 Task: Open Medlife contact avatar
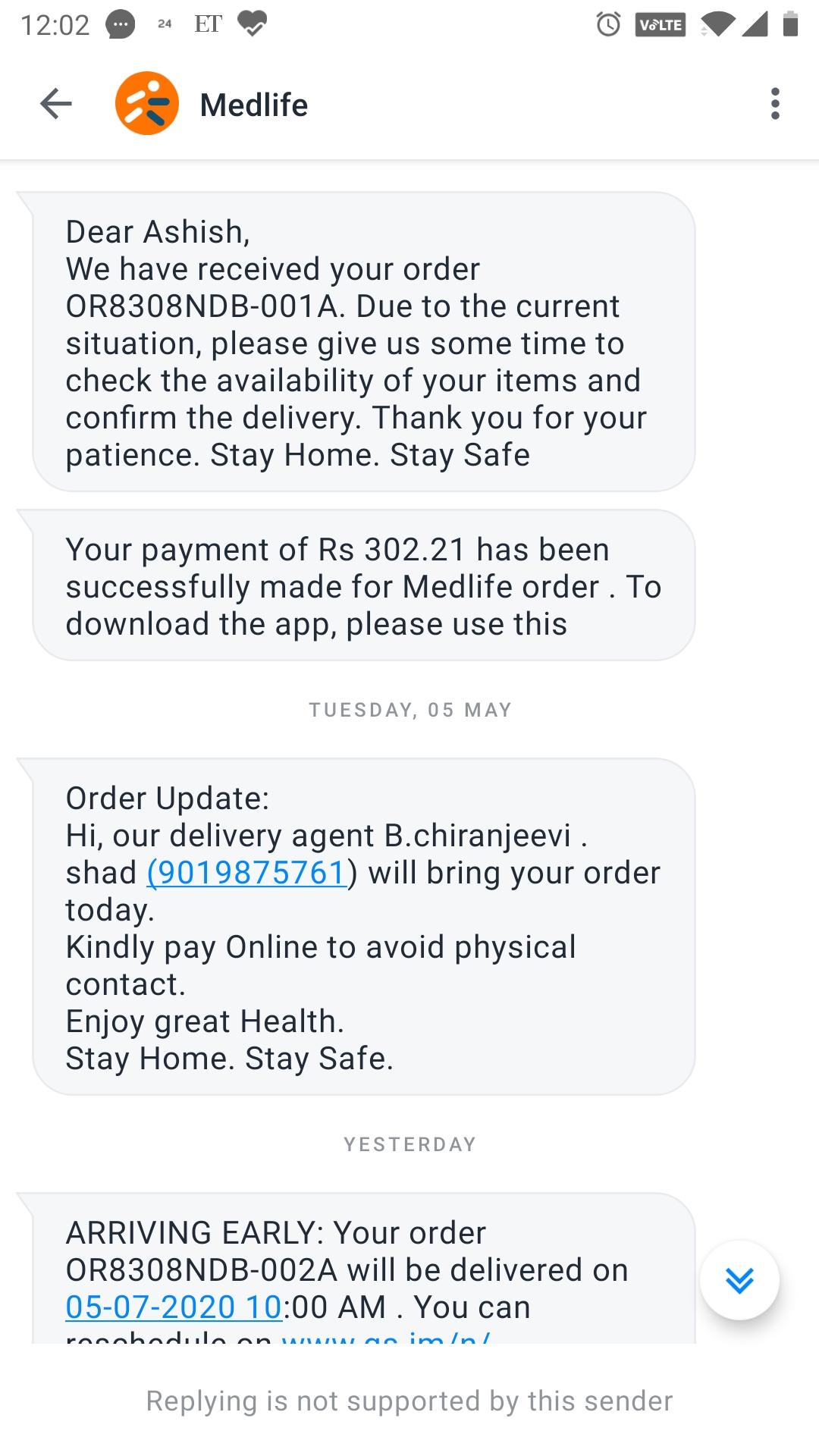(x=147, y=104)
